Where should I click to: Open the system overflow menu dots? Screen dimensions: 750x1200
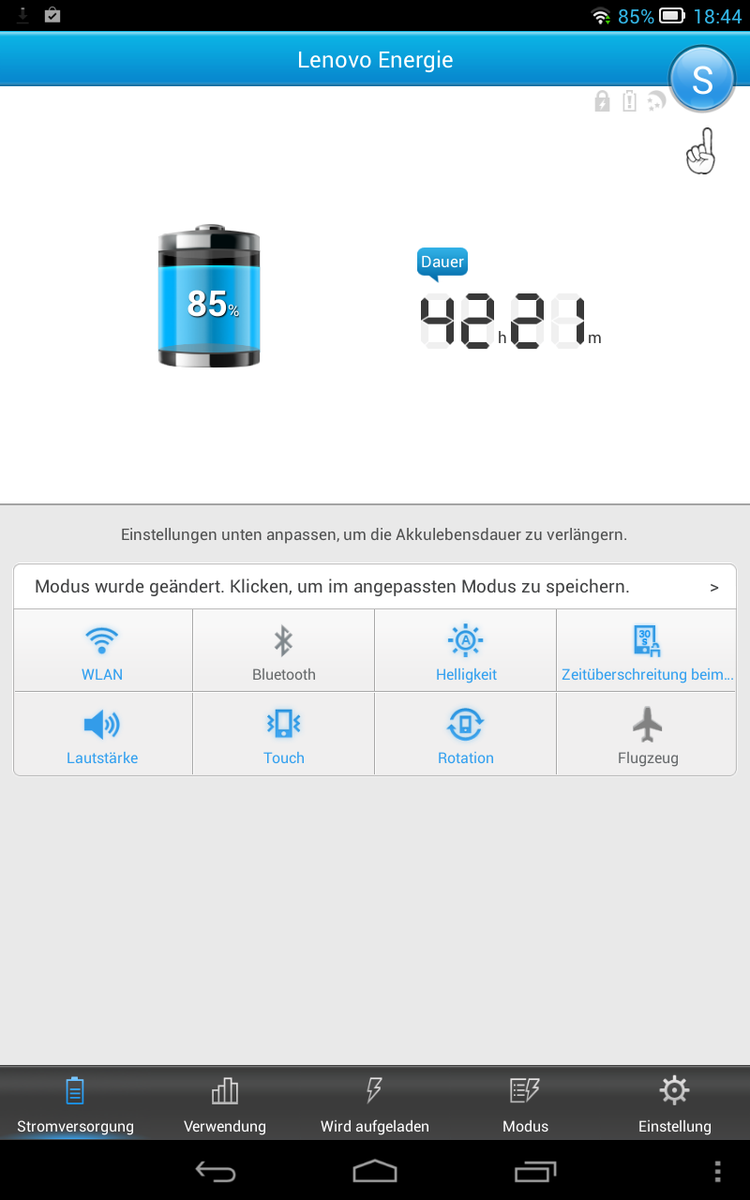(717, 1171)
